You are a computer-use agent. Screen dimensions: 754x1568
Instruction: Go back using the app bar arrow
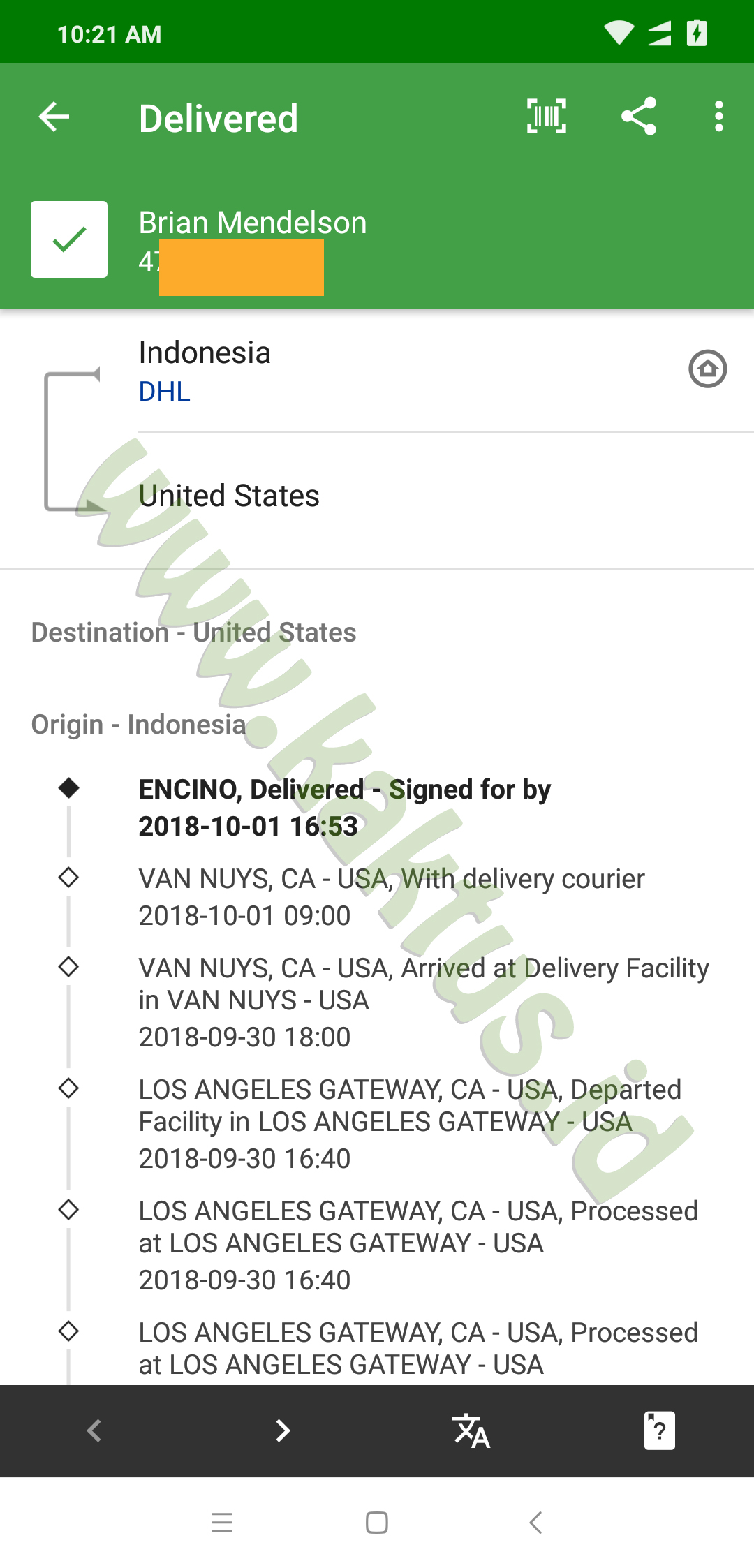click(x=54, y=117)
